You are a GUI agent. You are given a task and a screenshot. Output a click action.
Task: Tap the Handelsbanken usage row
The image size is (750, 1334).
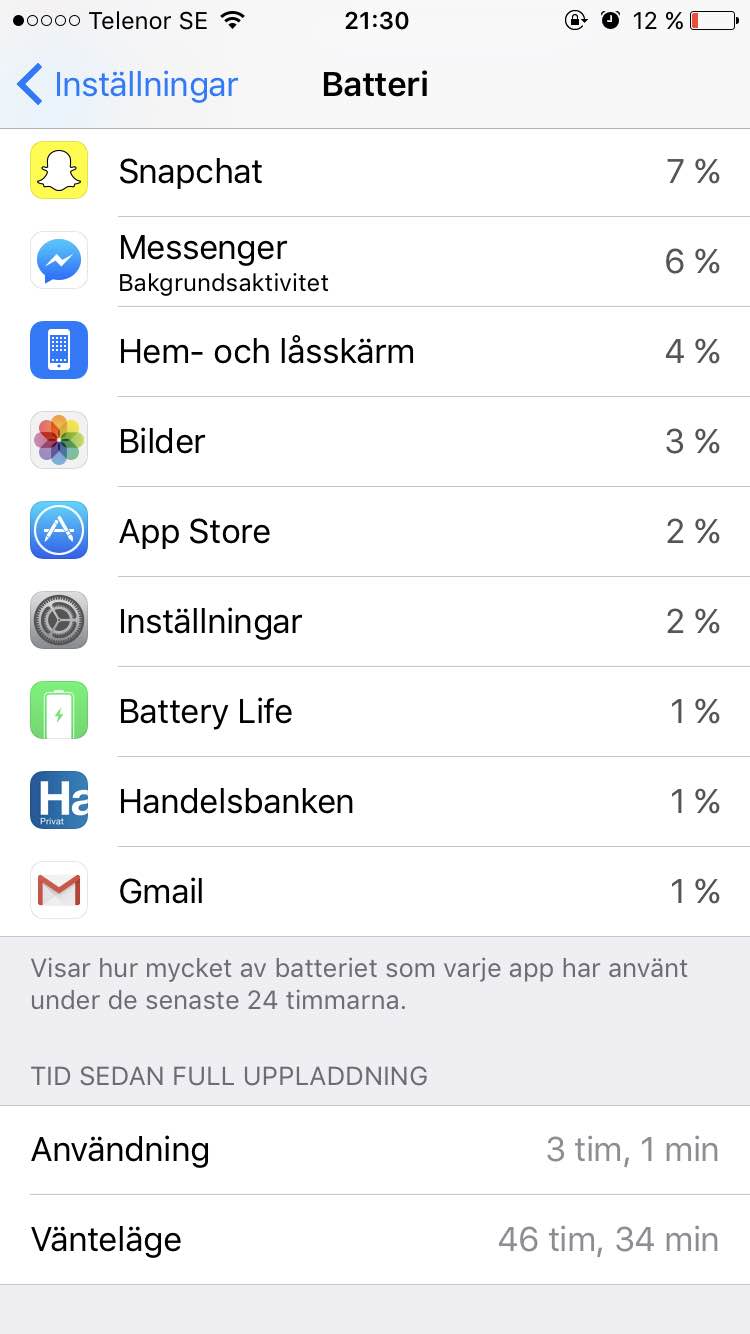(x=375, y=802)
